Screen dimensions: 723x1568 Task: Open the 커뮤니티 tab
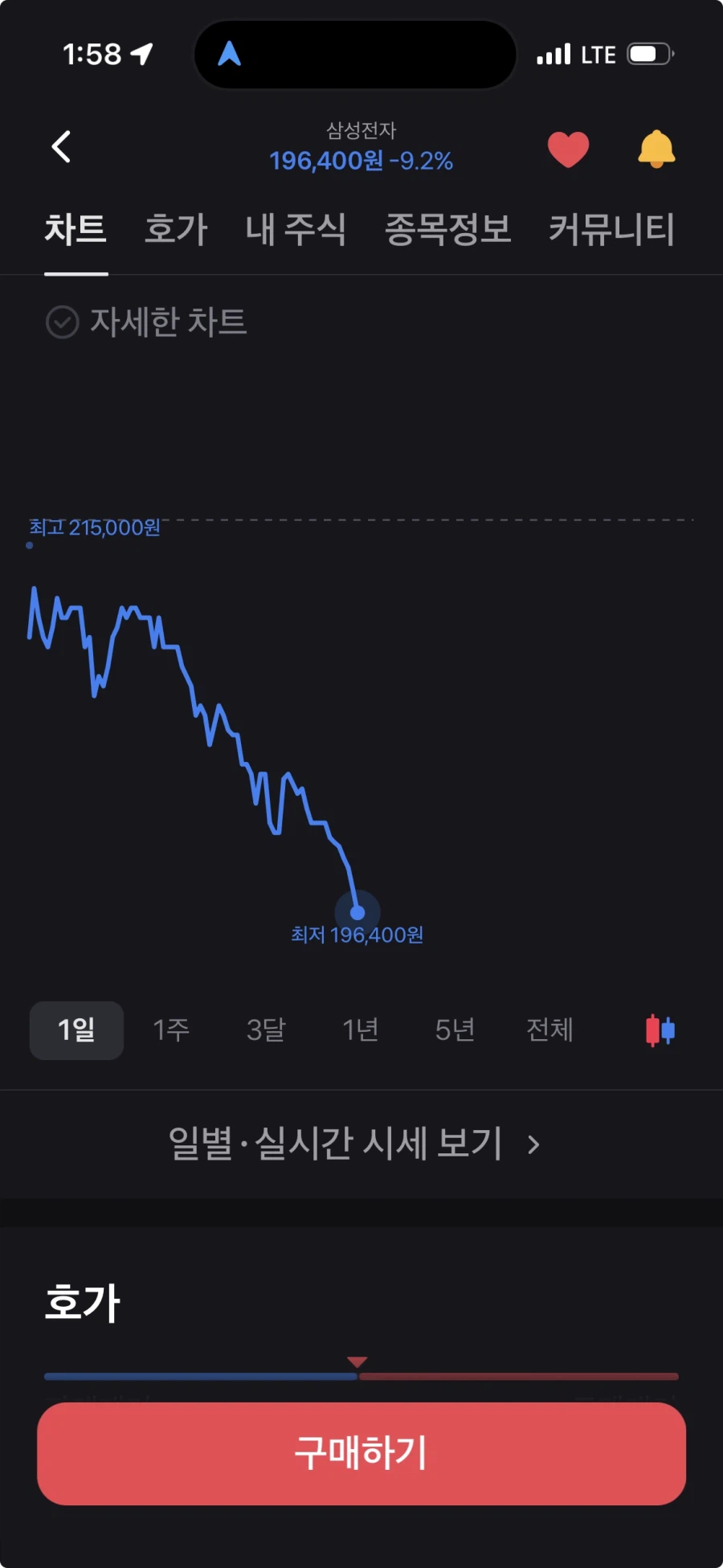(x=611, y=229)
